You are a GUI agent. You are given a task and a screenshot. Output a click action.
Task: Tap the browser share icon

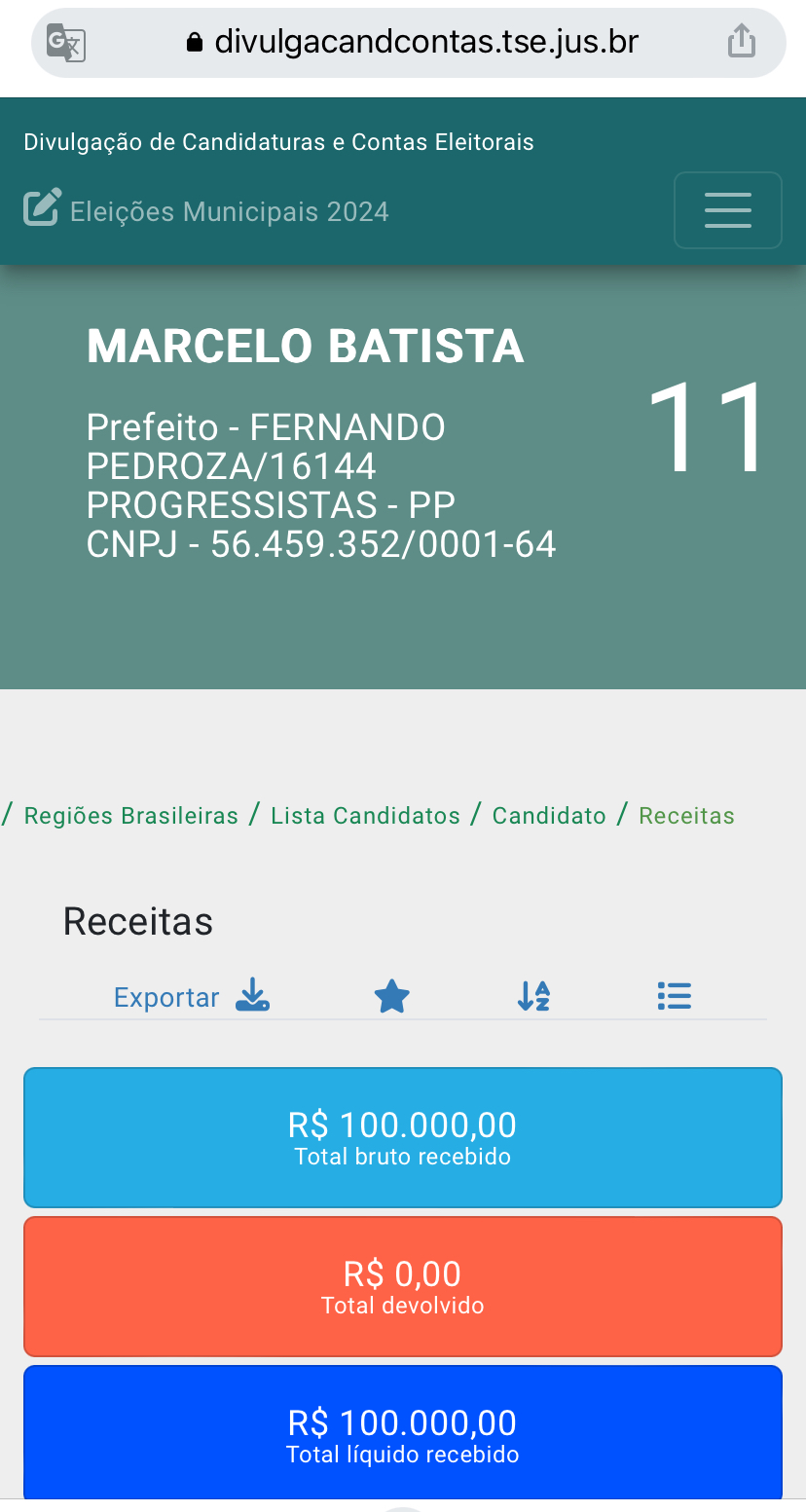[742, 42]
